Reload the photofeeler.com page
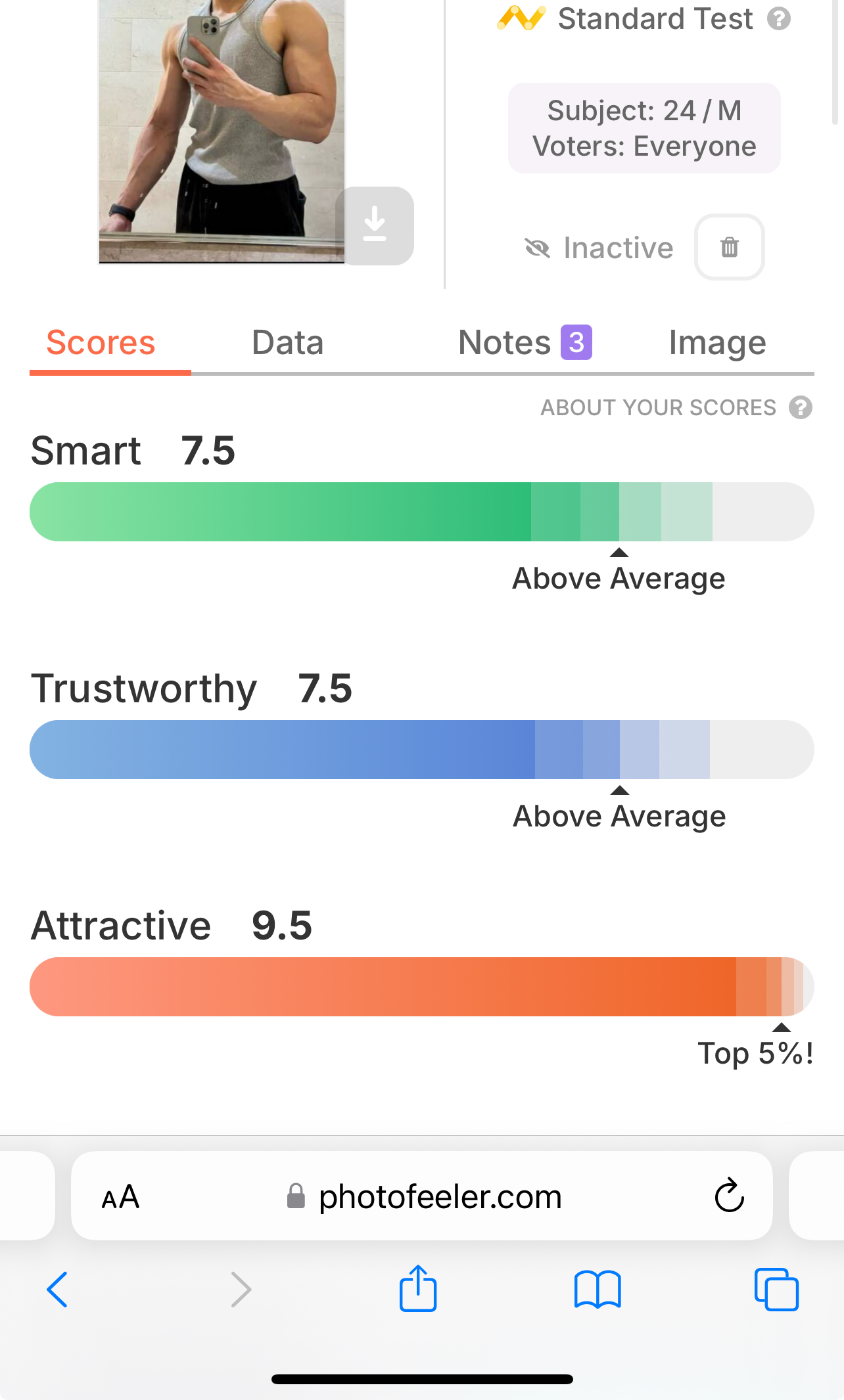The height and width of the screenshot is (1400, 844). click(729, 1196)
